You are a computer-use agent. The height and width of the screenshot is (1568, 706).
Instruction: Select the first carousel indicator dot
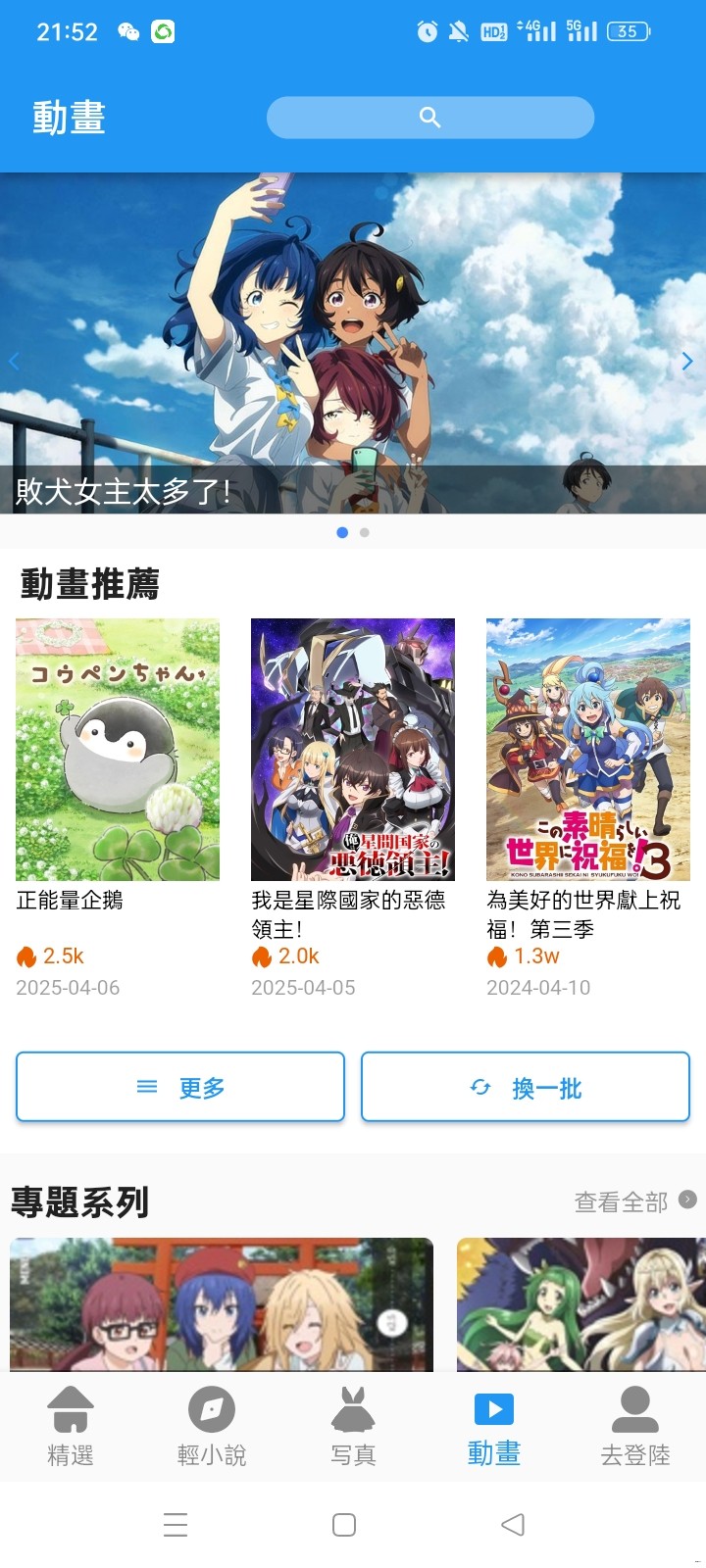click(x=342, y=532)
